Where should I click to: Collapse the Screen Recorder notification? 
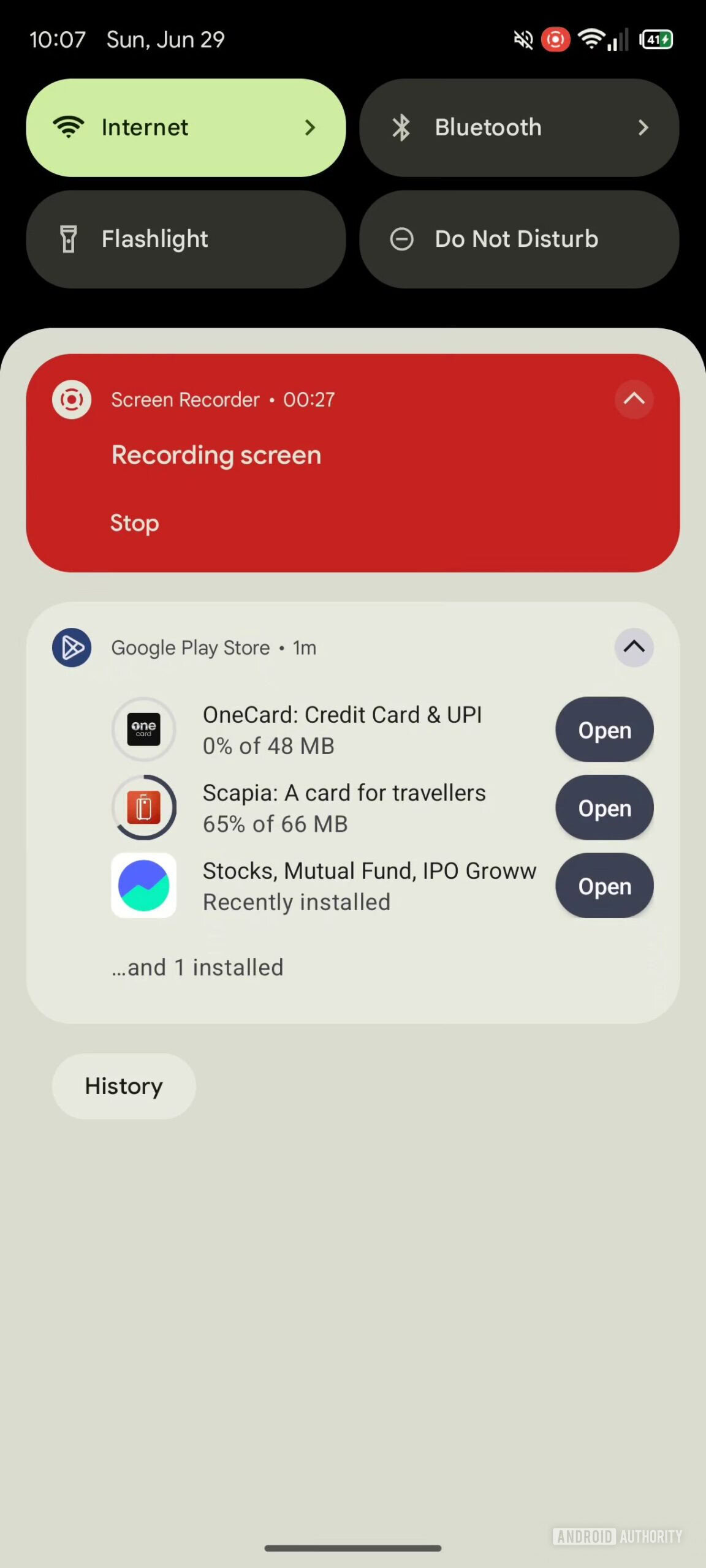[634, 399]
